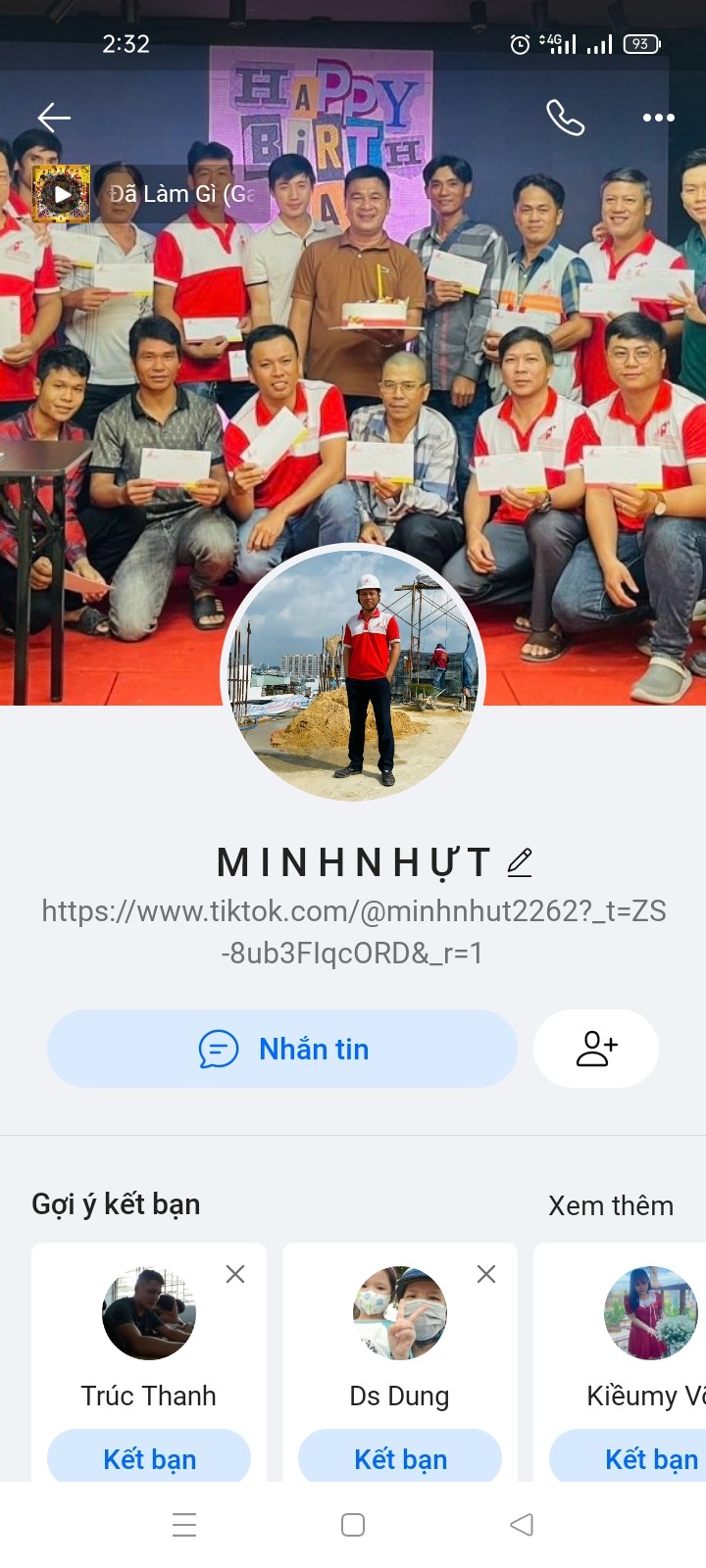The image size is (706, 1568).
Task: Add Ds Dung with Kết bạn
Action: 400,1458
